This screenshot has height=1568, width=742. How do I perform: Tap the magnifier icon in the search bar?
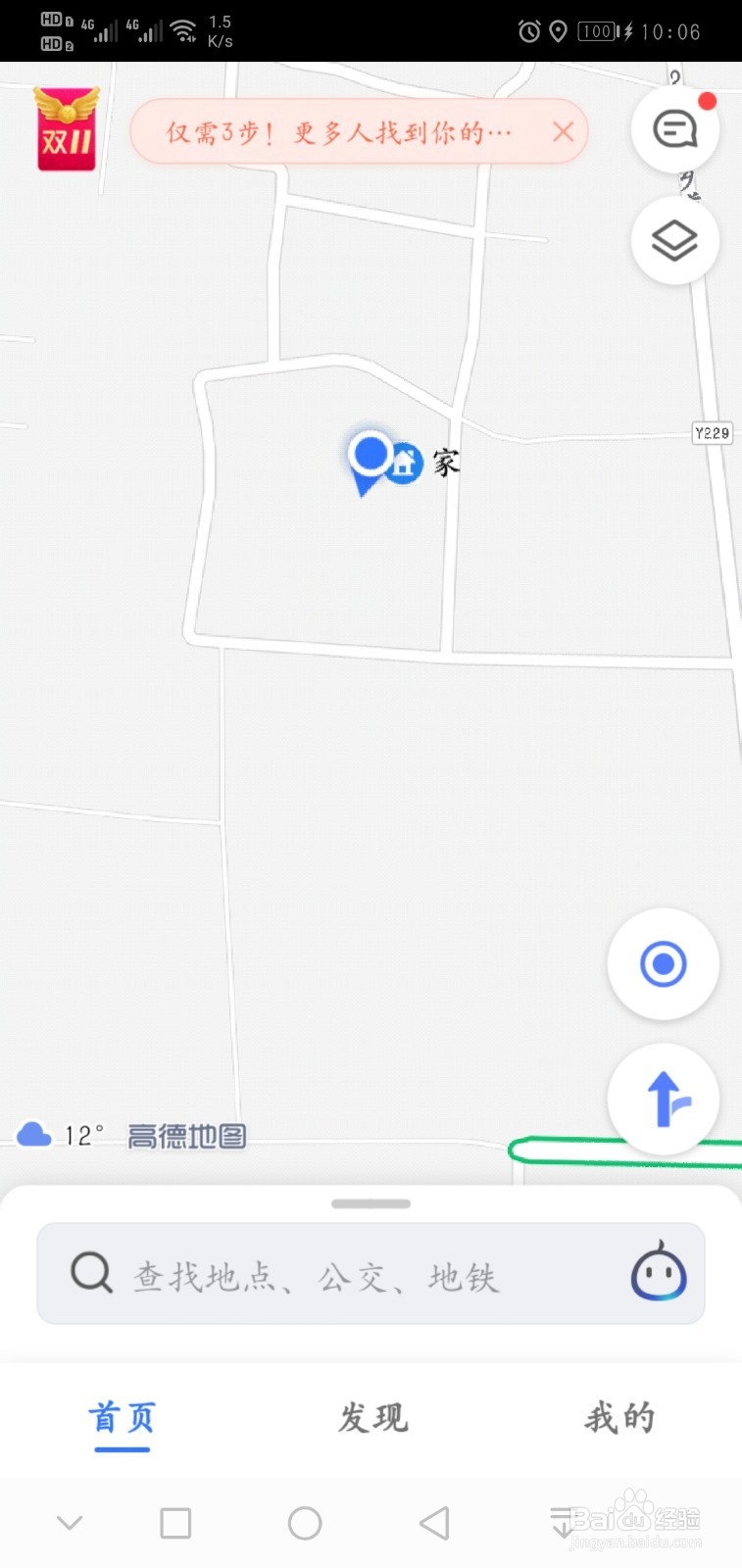coord(89,1274)
